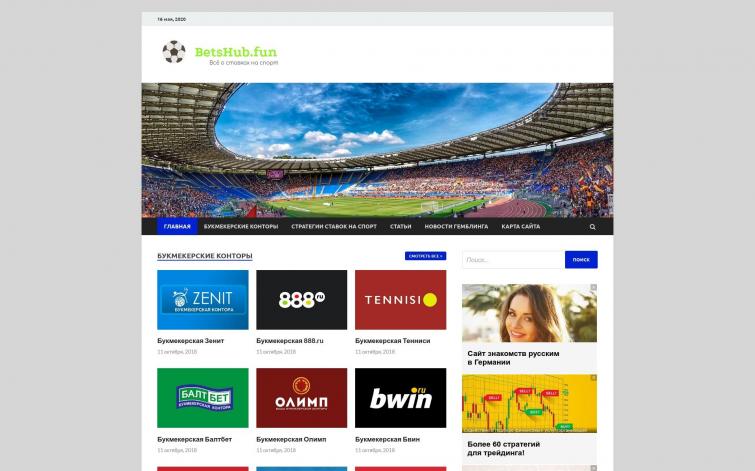Open the Балтбет bookmaker card
The width and height of the screenshot is (755, 471).
click(x=203, y=398)
